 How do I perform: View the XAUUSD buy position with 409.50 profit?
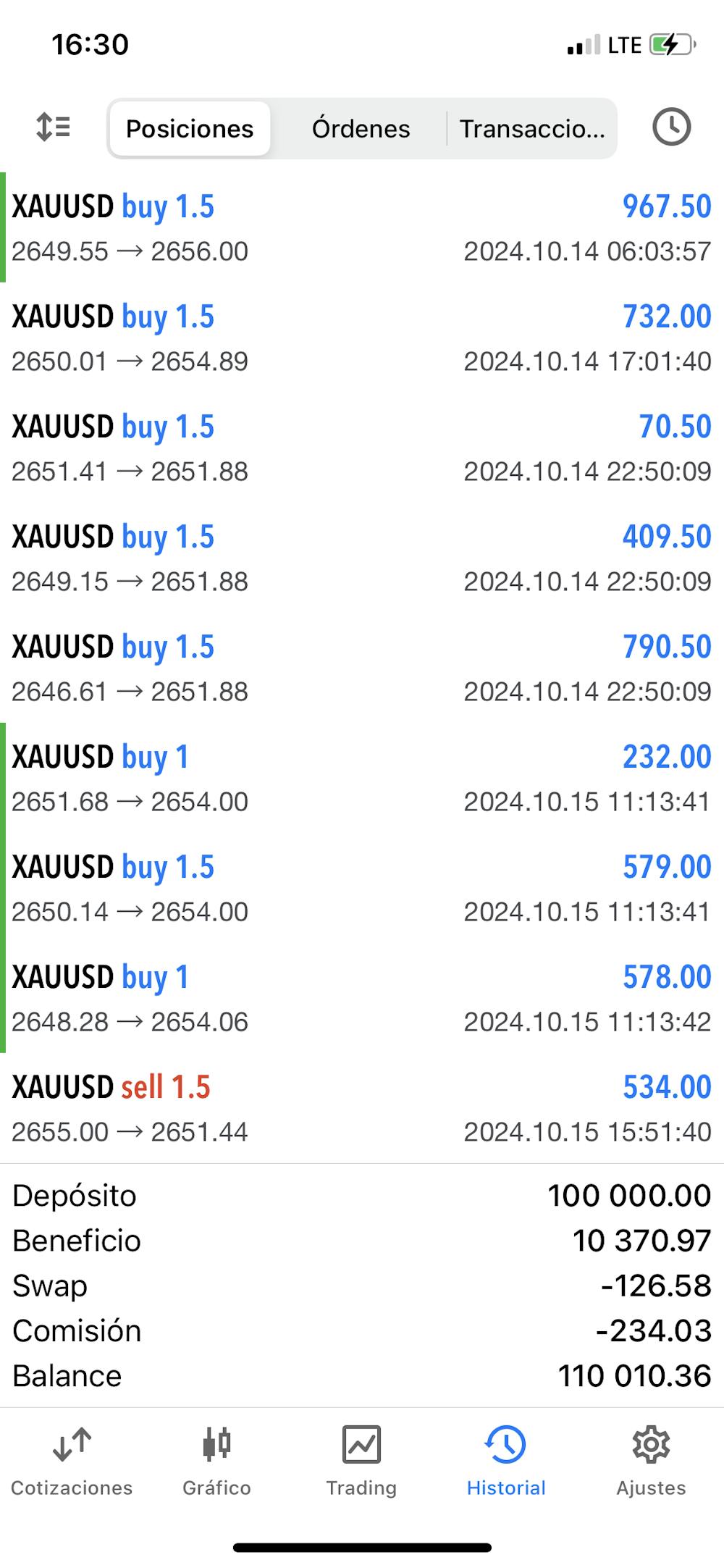click(362, 558)
